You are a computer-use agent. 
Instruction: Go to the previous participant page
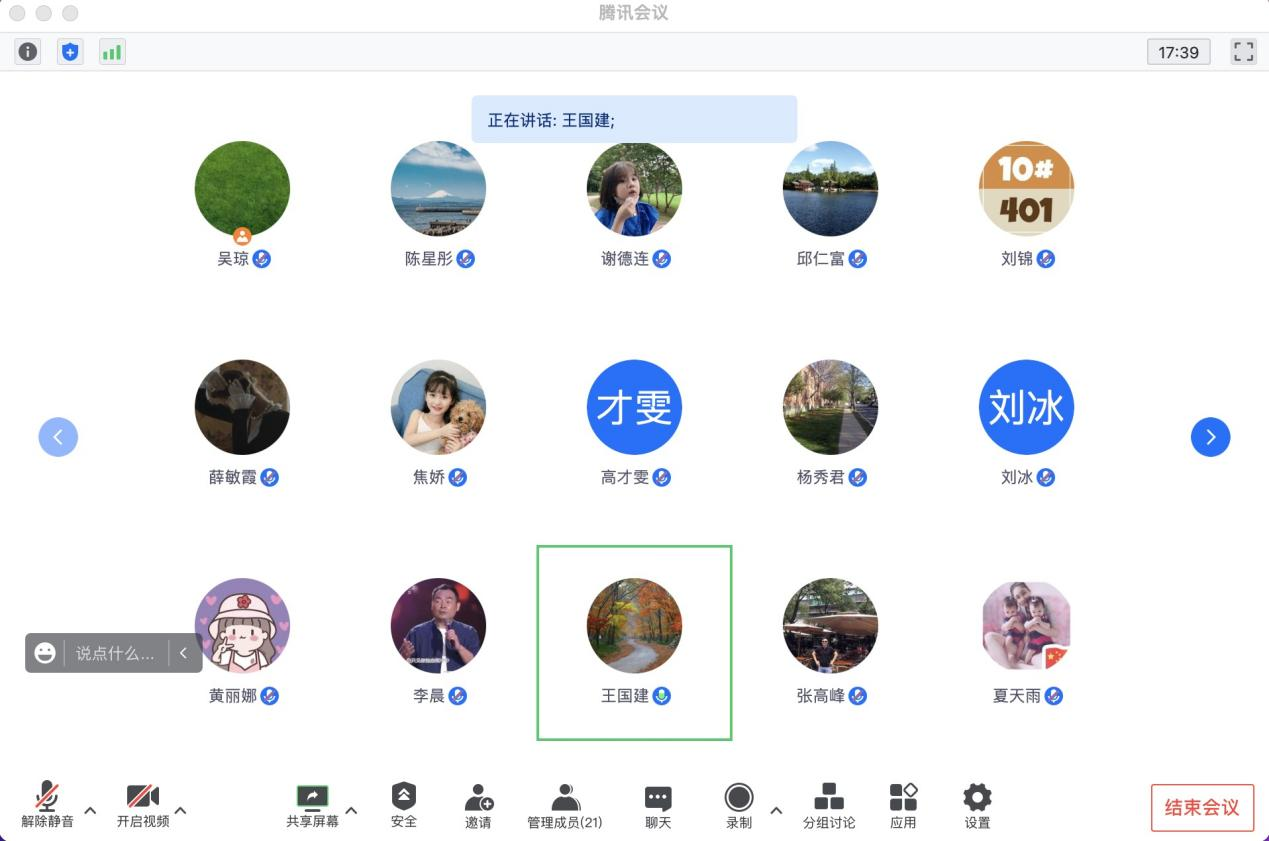pos(58,437)
